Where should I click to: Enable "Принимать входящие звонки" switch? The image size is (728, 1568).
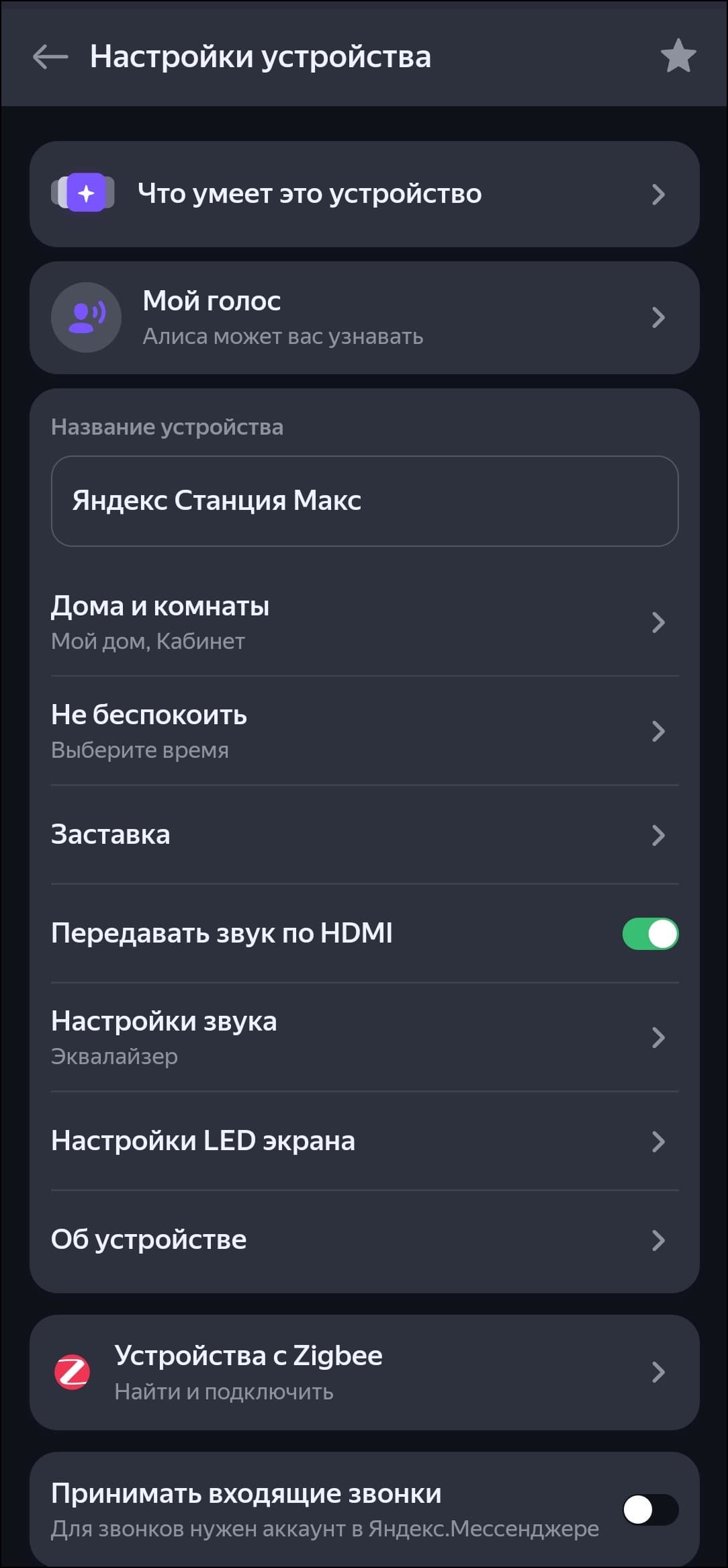[650, 1510]
